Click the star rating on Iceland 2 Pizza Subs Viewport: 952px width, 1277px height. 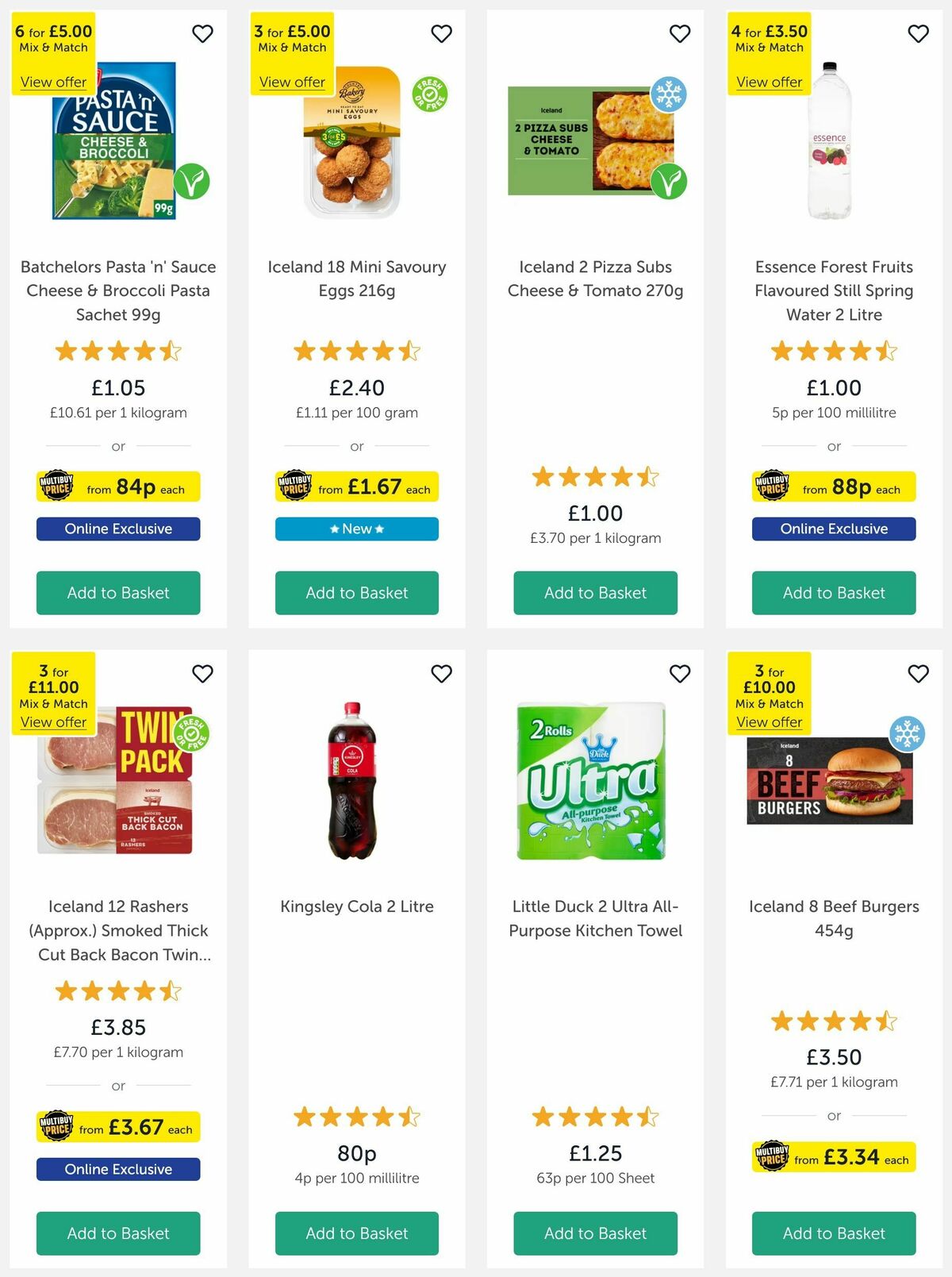594,477
